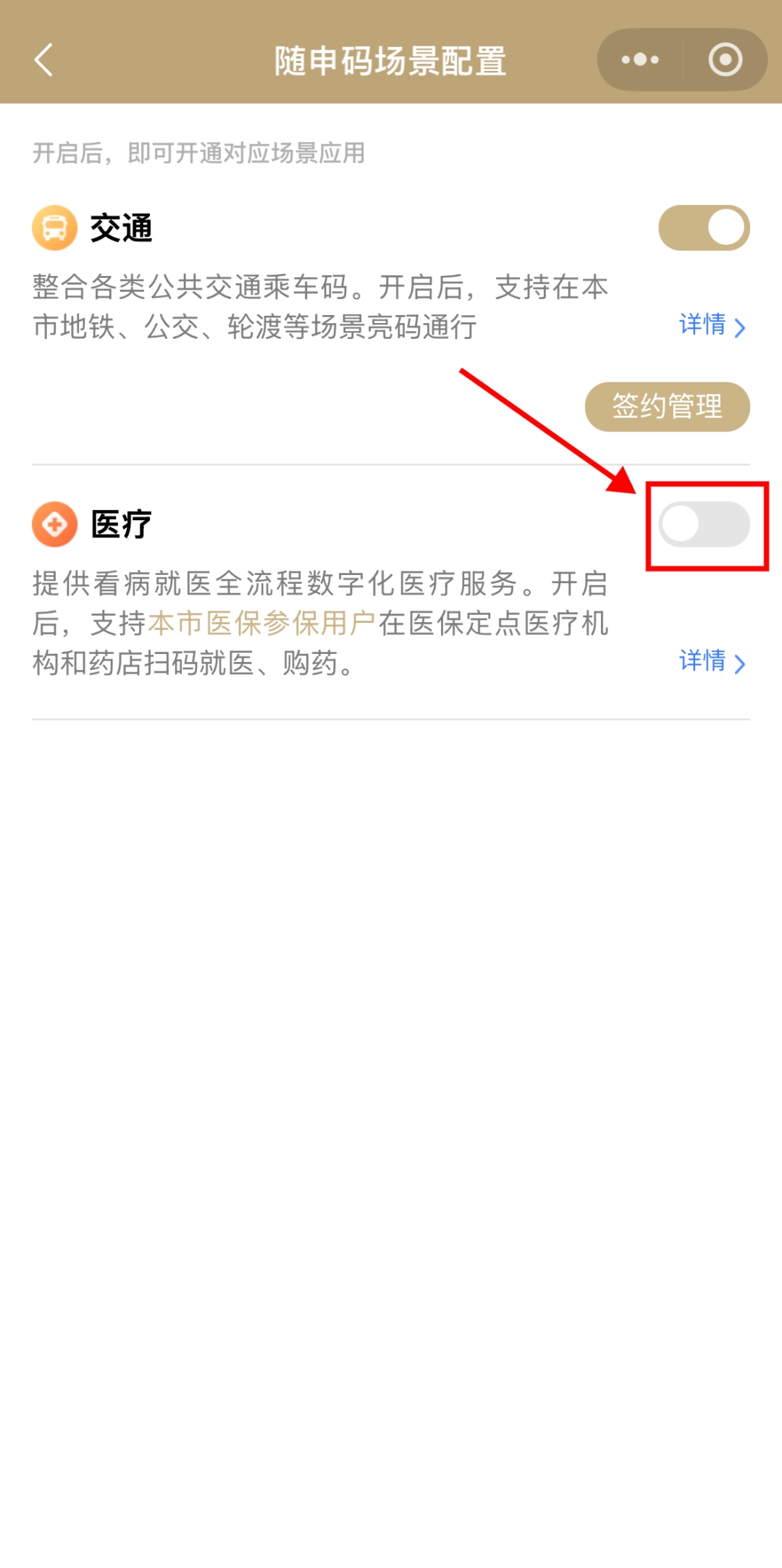The image size is (782, 1568).
Task: Open 详情 for the 医疗 scene
Action: coord(712,661)
